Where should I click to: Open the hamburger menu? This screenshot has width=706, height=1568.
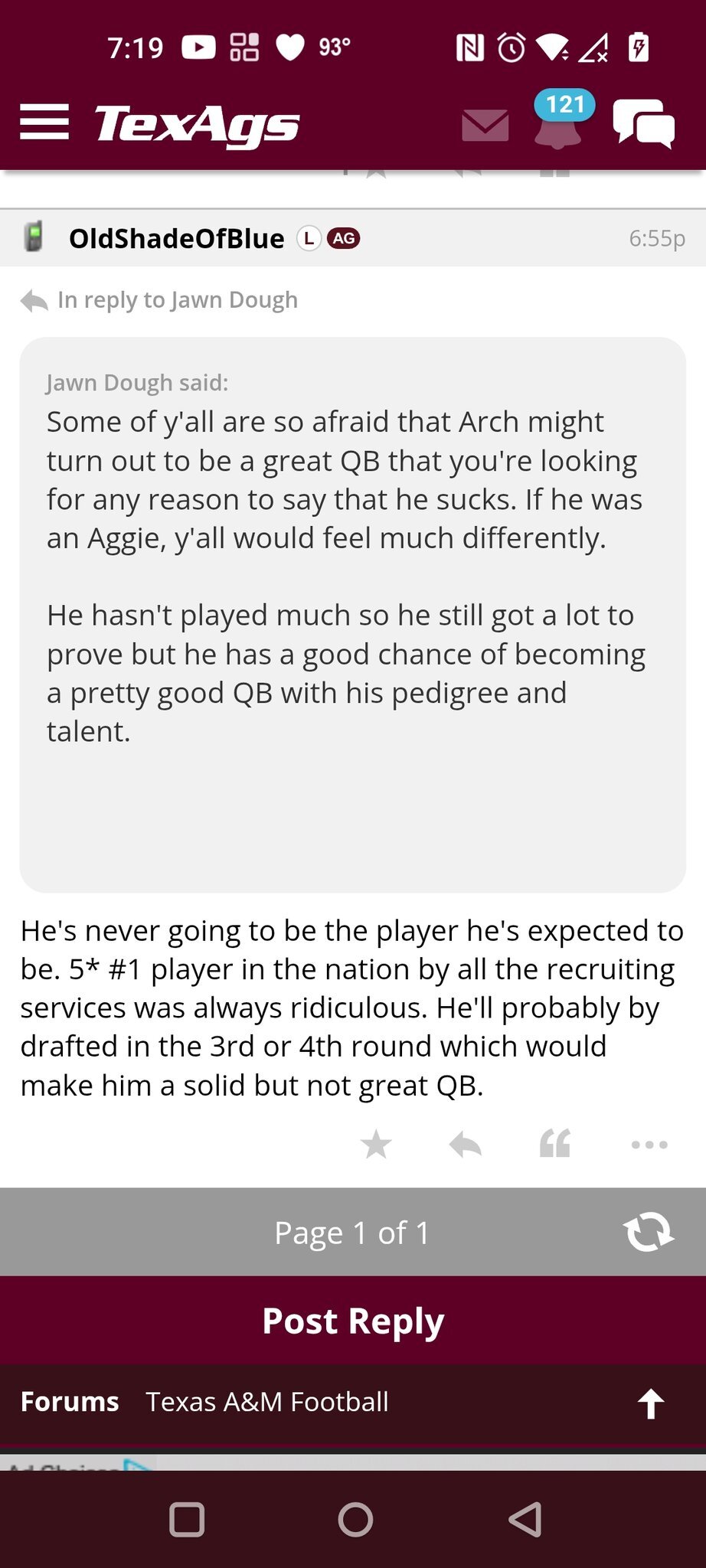point(44,122)
